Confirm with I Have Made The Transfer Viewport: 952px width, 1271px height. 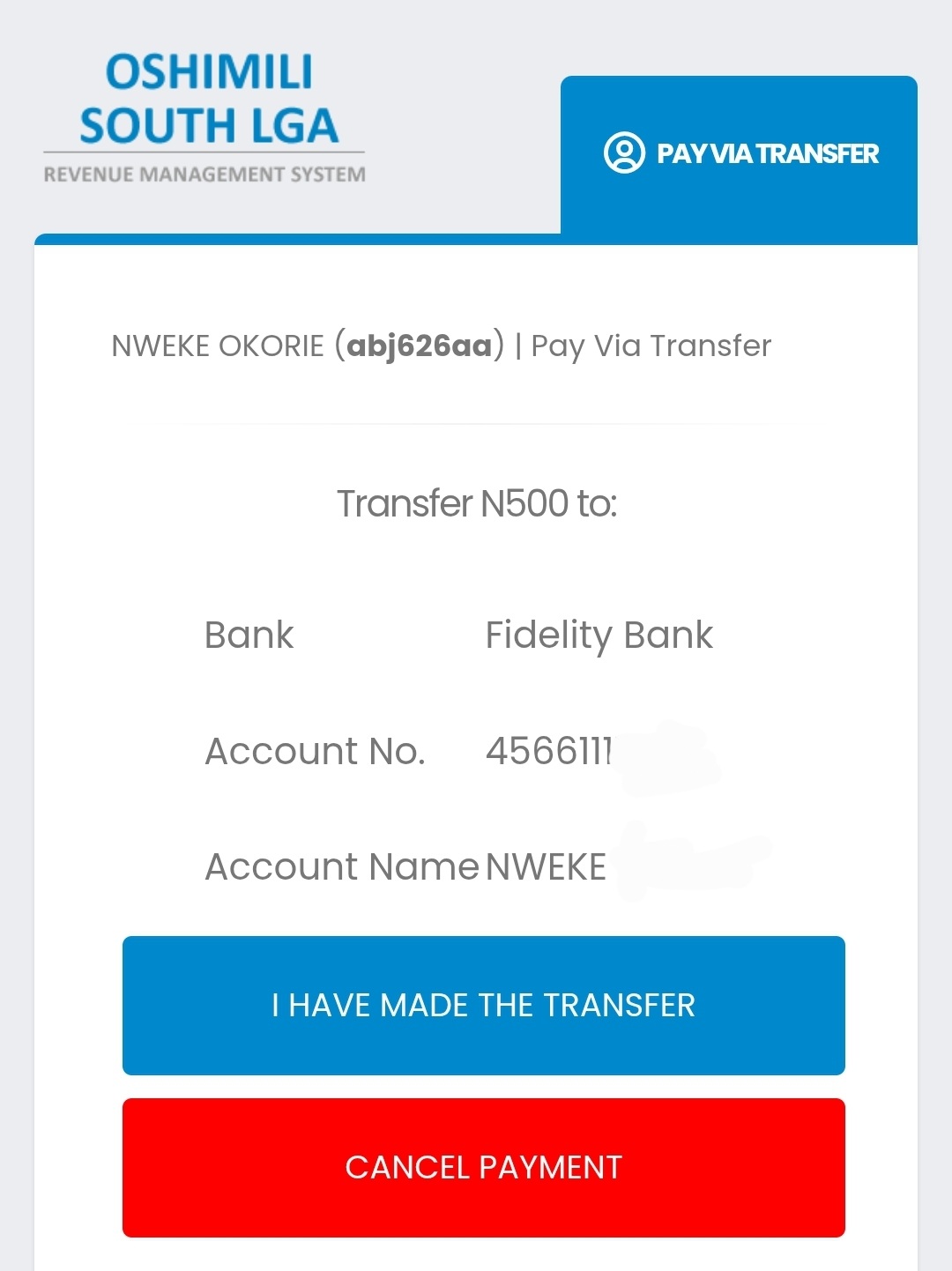pos(483,1006)
